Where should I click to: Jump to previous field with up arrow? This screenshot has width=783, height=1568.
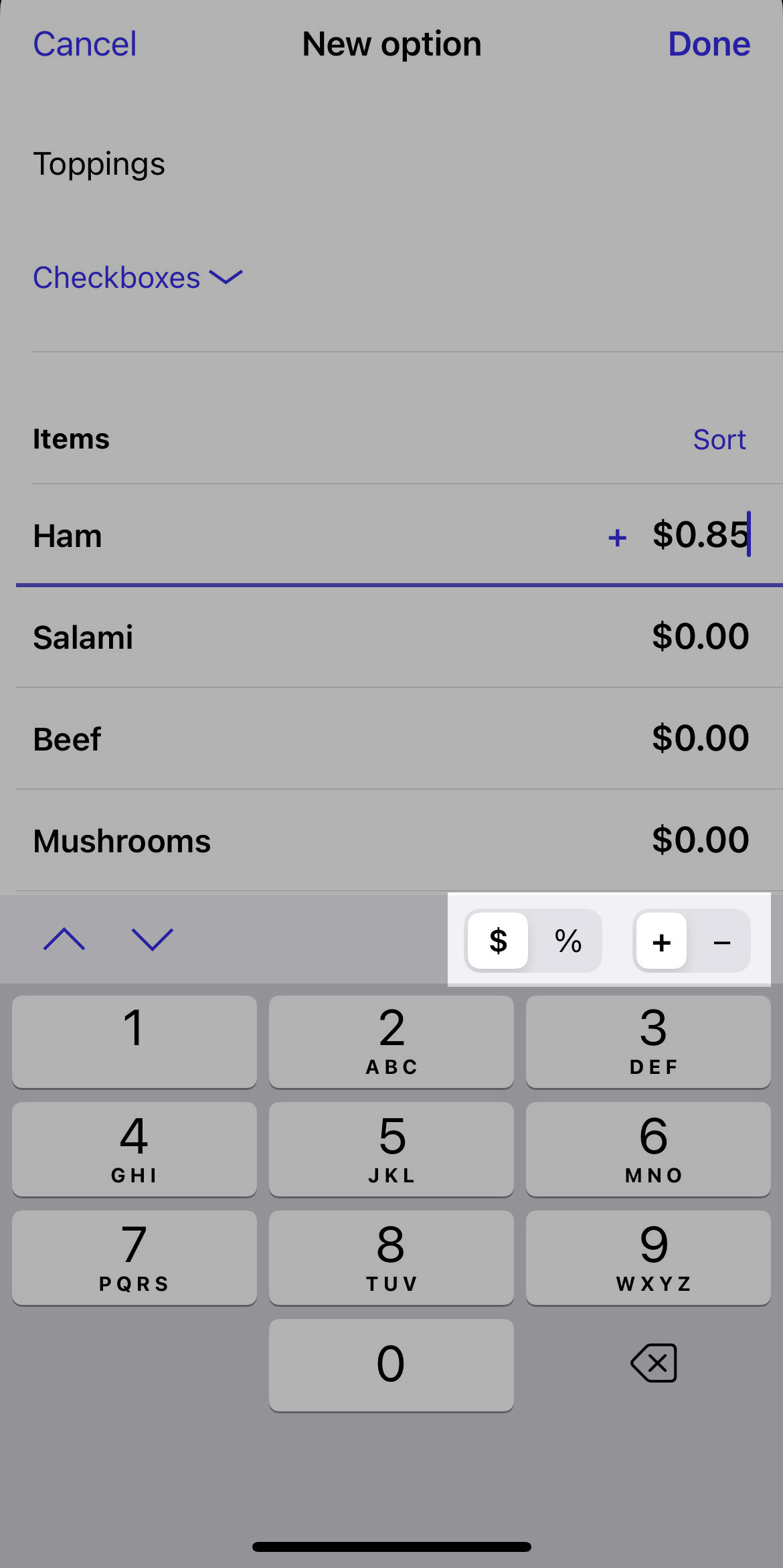(x=64, y=939)
